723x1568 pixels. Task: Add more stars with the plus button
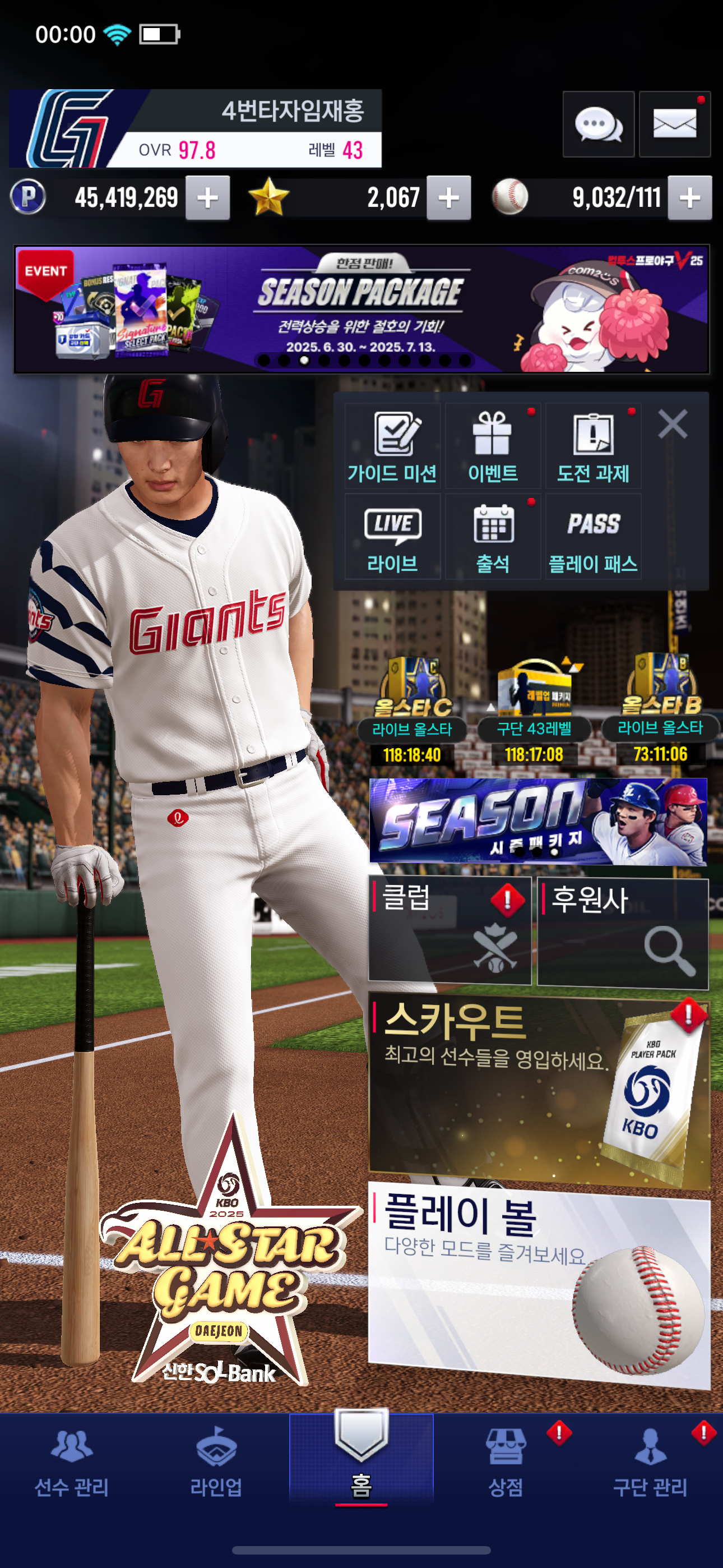click(x=448, y=198)
